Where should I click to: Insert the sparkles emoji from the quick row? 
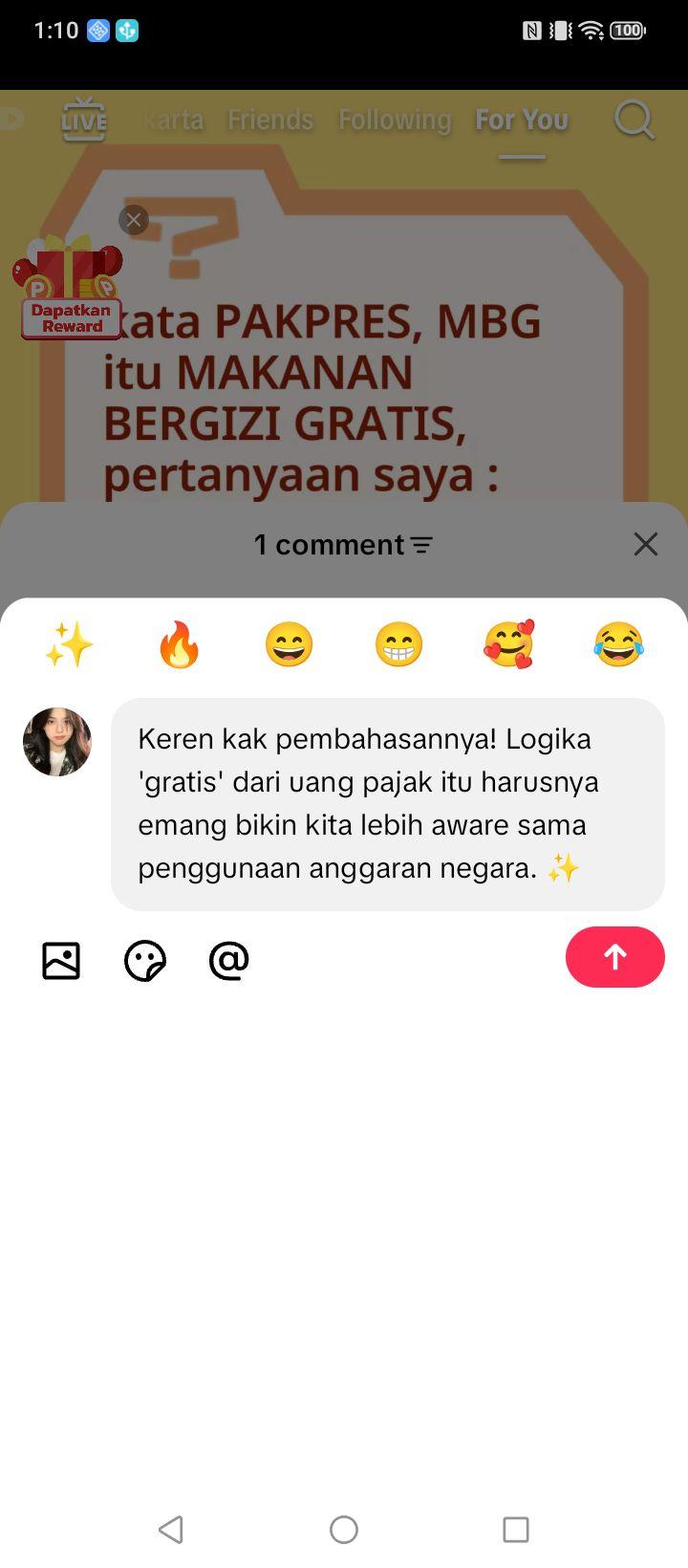pos(69,643)
